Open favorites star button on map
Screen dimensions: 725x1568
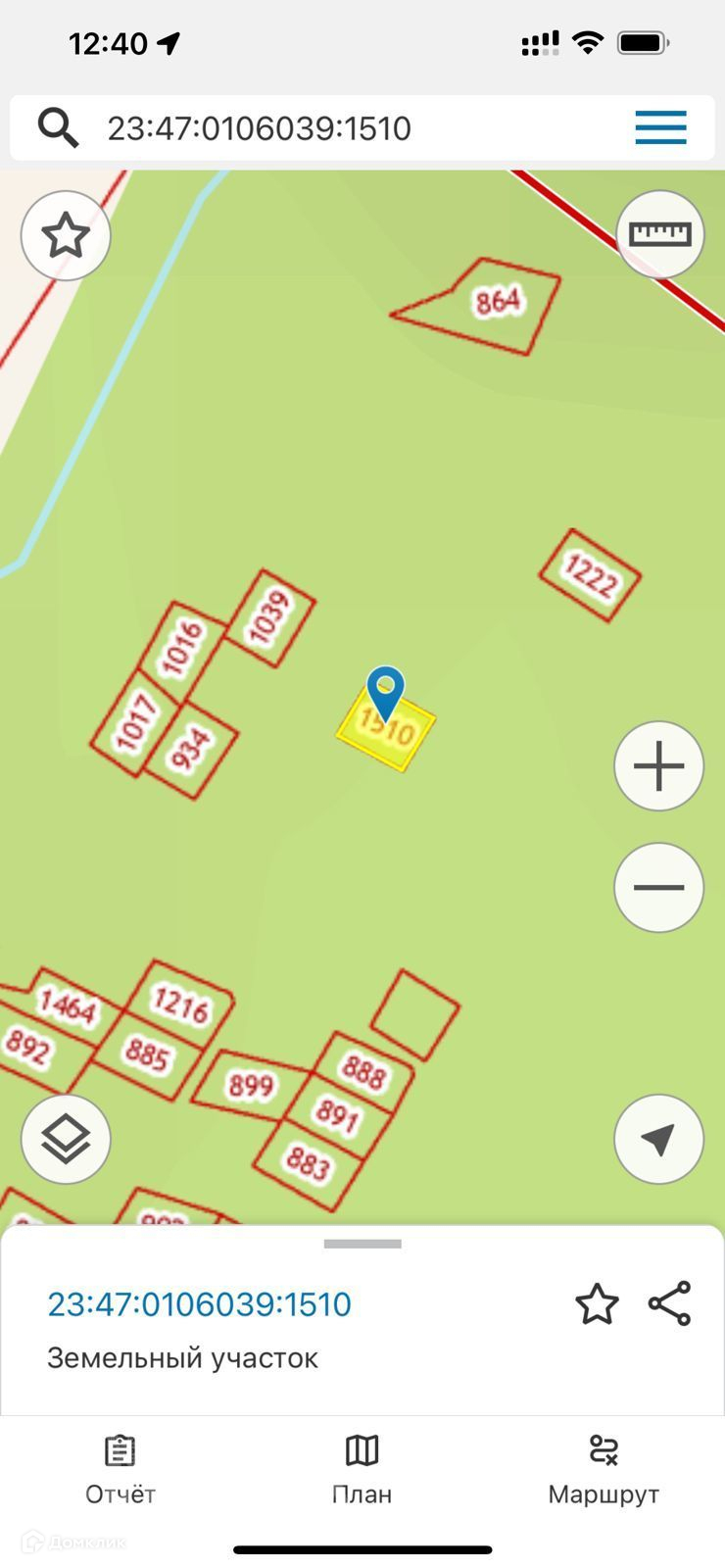tap(66, 236)
